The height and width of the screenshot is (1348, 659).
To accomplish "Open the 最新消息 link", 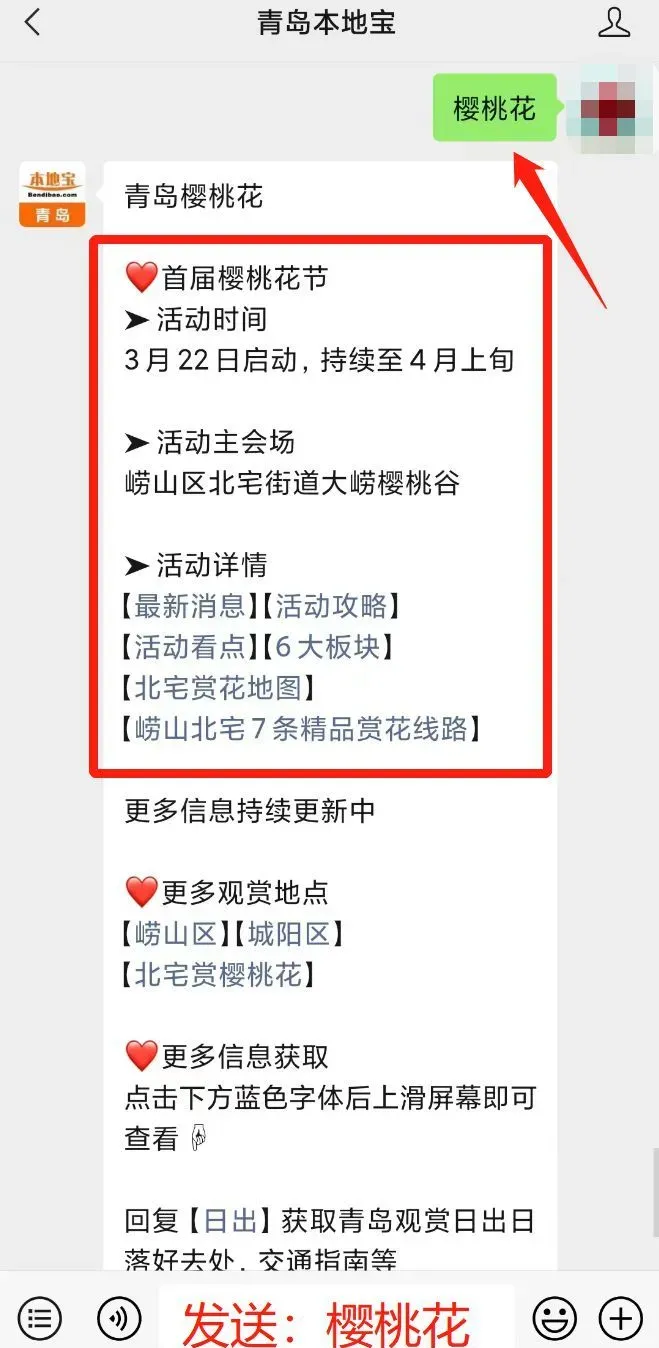I will click(190, 606).
